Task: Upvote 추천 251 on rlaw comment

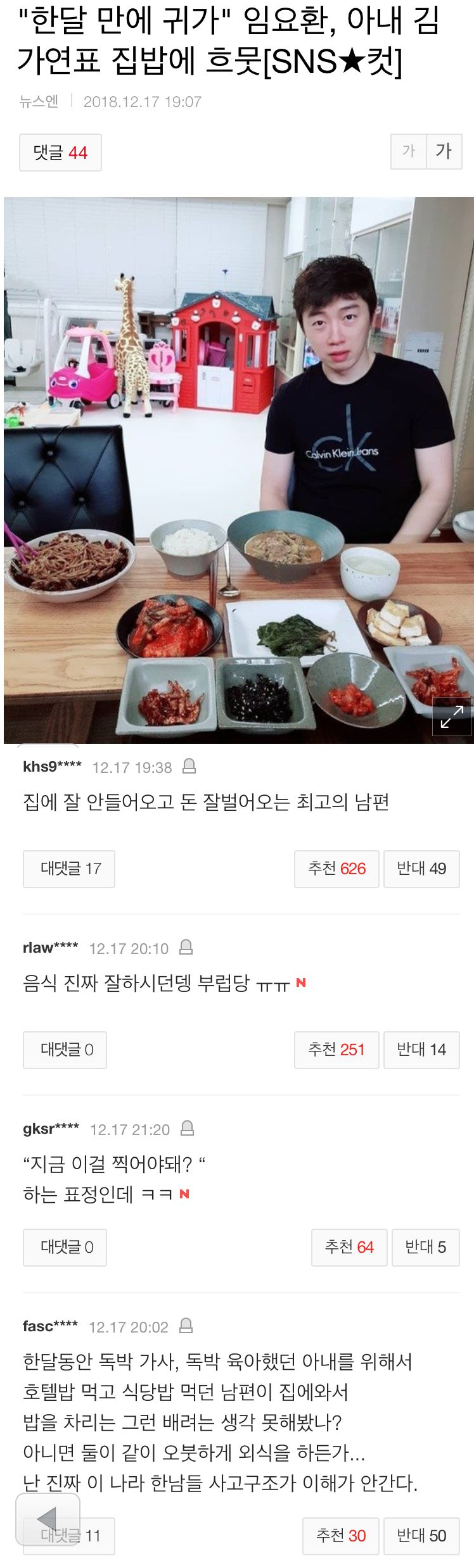Action: [x=336, y=1050]
